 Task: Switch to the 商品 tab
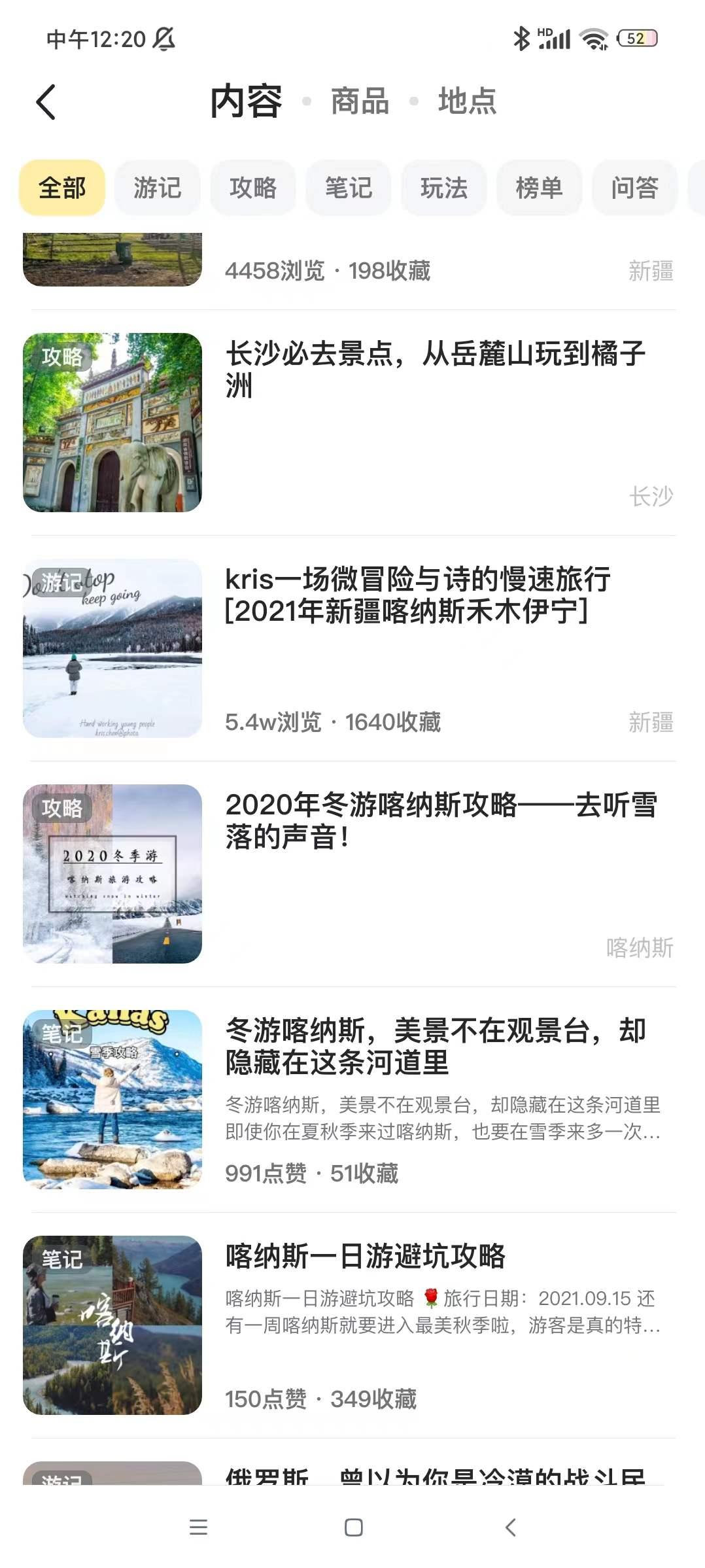click(x=360, y=102)
